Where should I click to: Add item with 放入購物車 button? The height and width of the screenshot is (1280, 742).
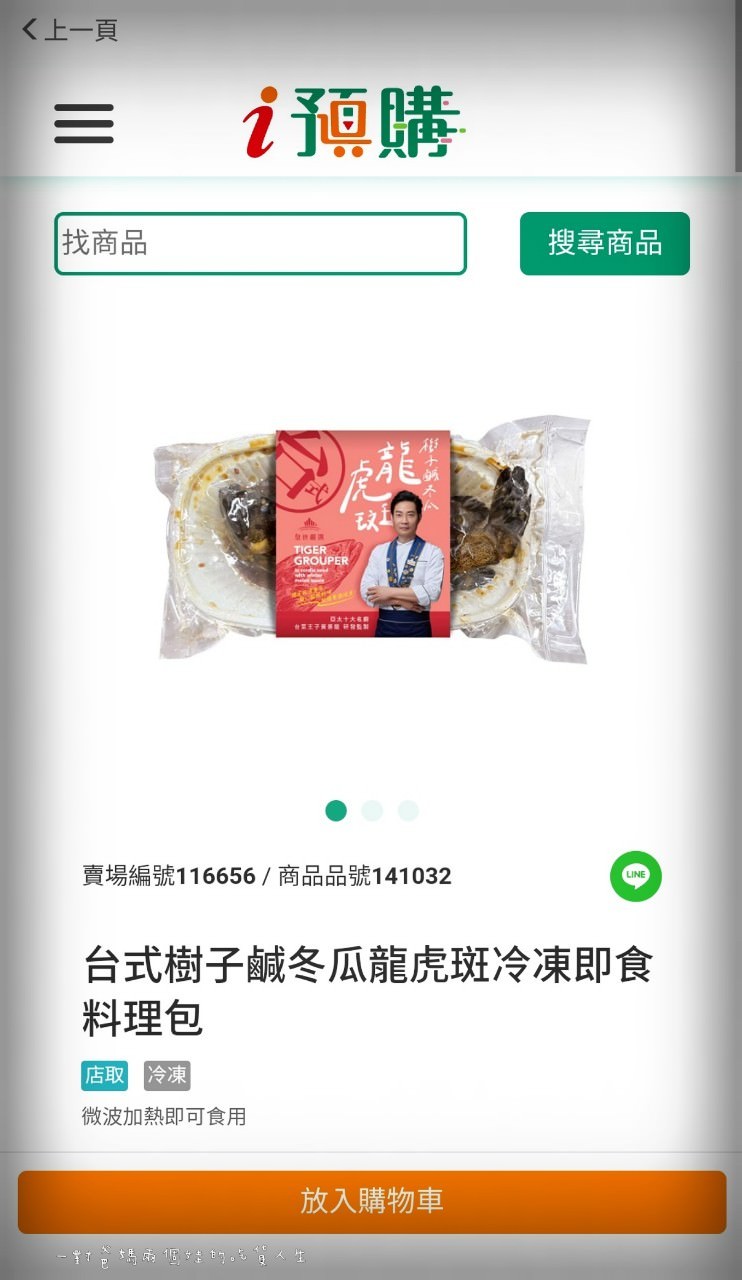coord(371,1201)
